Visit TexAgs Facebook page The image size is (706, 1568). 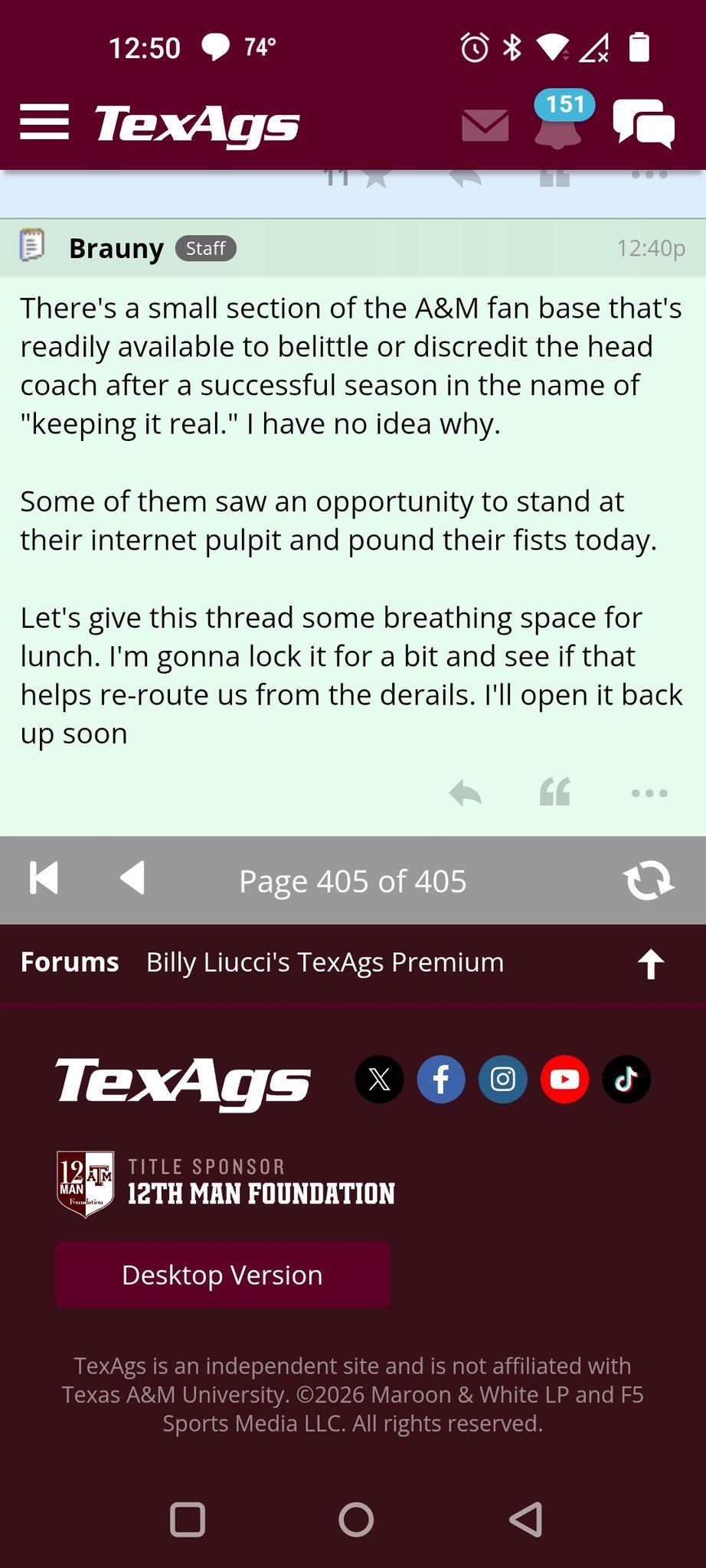[x=441, y=1080]
